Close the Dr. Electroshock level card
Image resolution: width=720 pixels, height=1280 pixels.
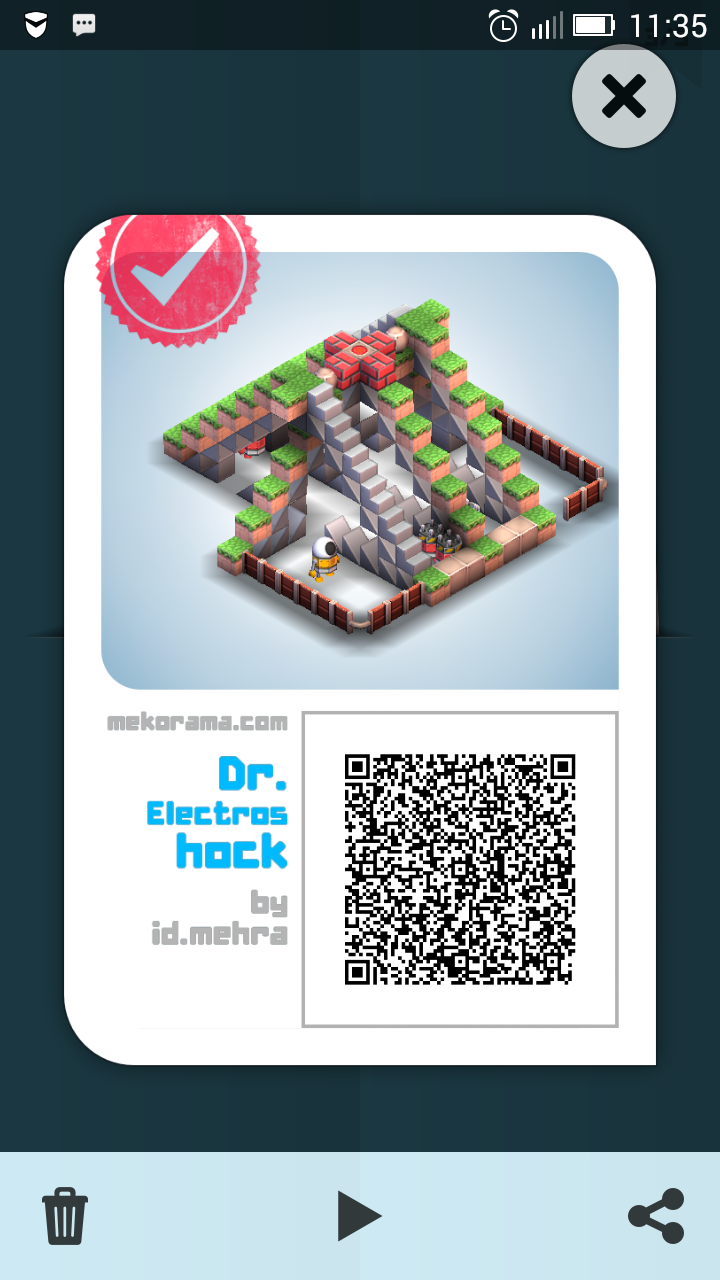623,97
